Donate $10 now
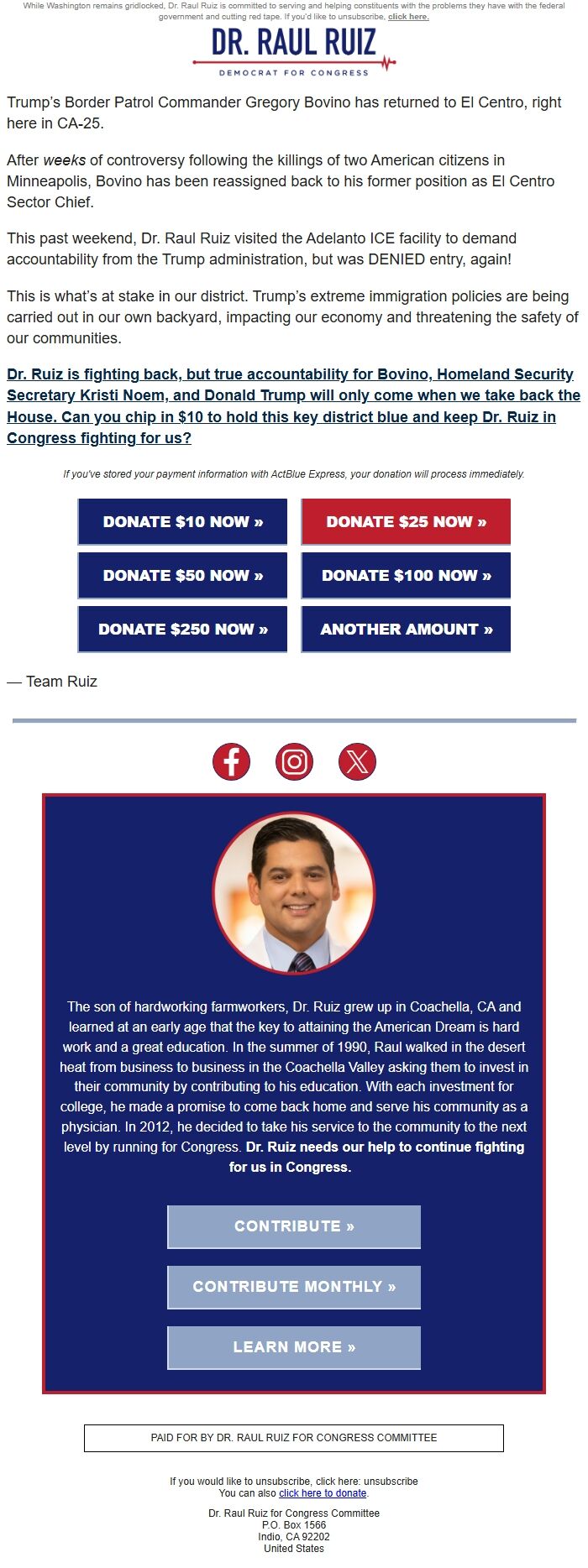 click(x=182, y=522)
